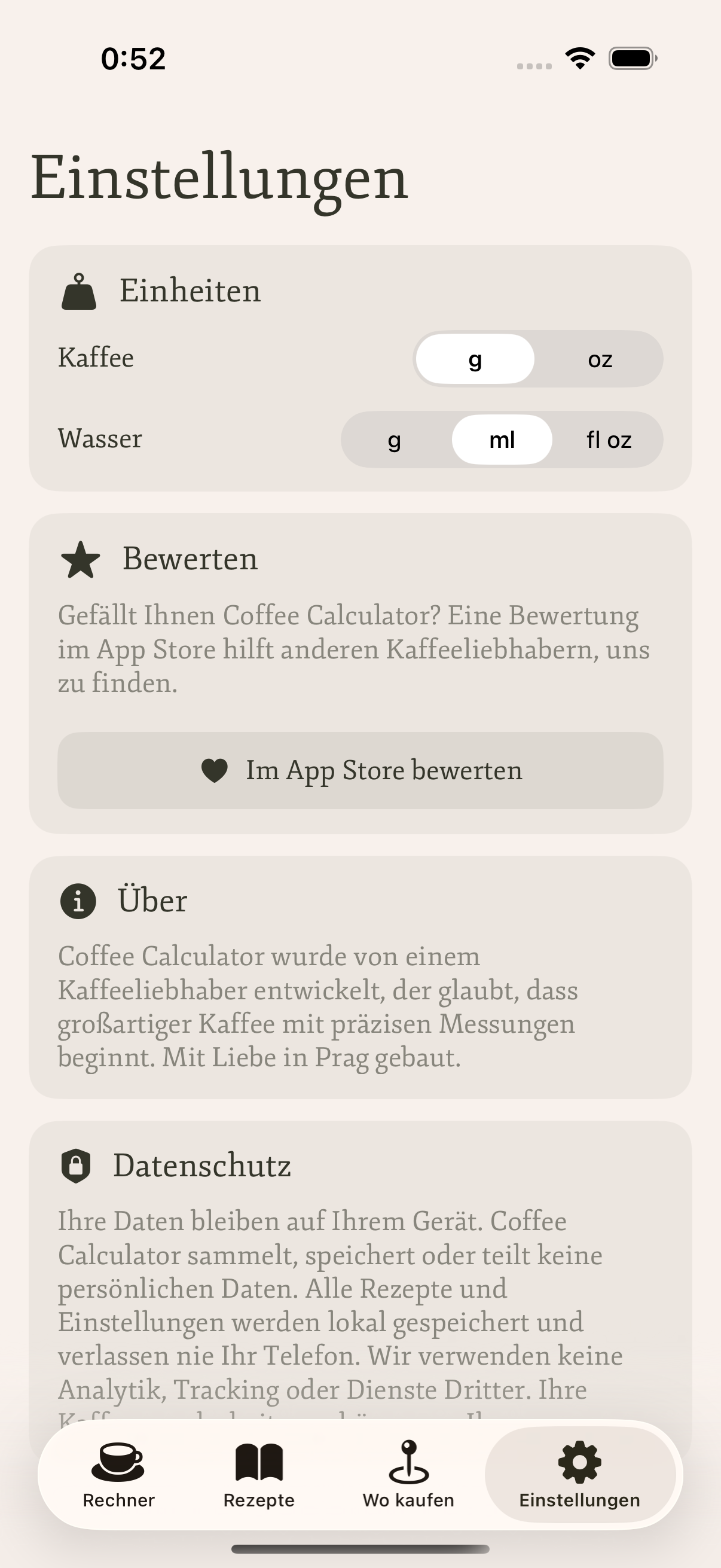Select fl oz as the Wasser unit
The image size is (721, 1568).
tap(609, 440)
